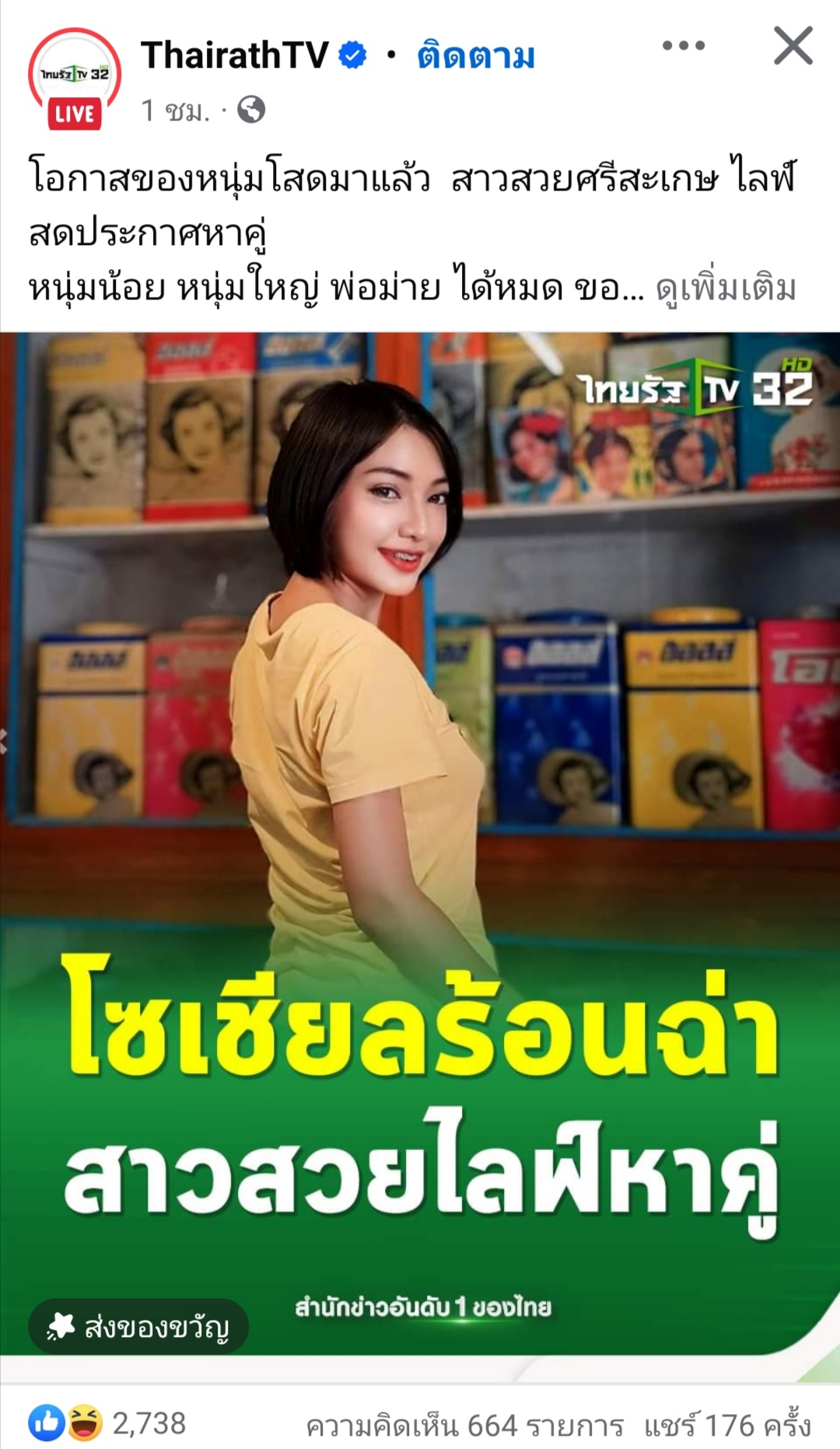View the 176 shares
Screen dimensions: 840x1449
click(726, 1426)
